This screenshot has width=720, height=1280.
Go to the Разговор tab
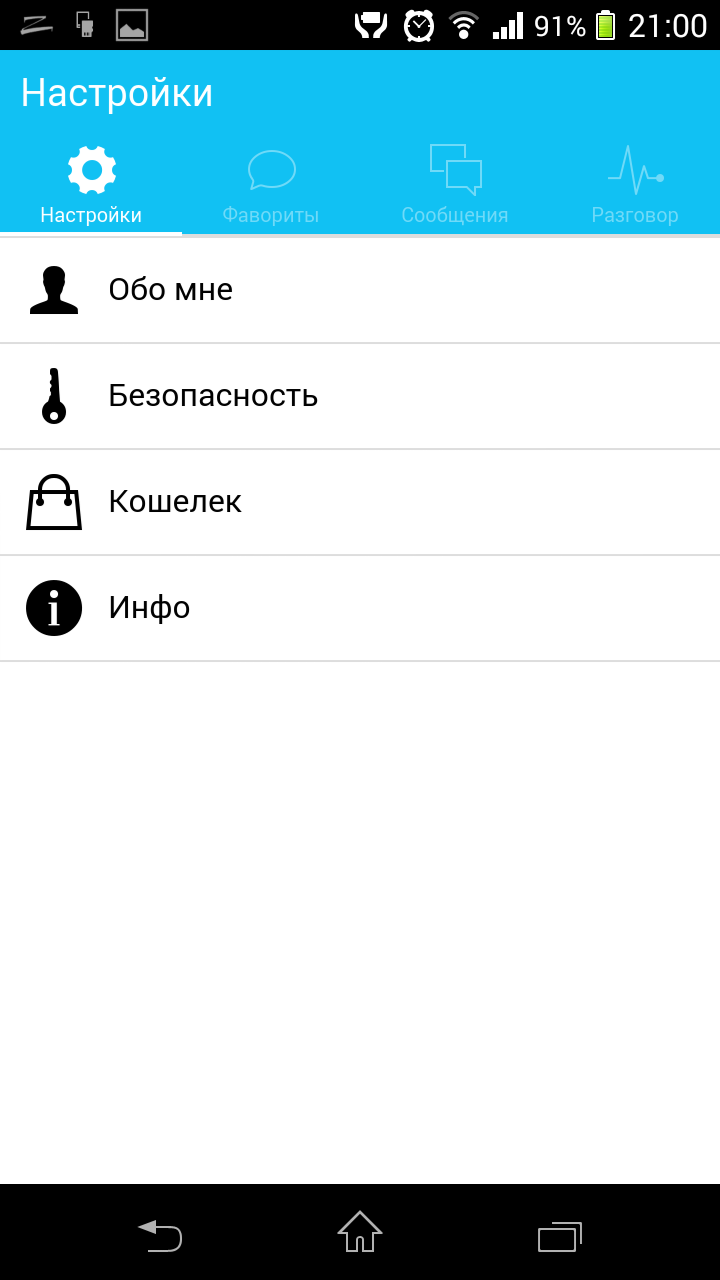[x=634, y=186]
